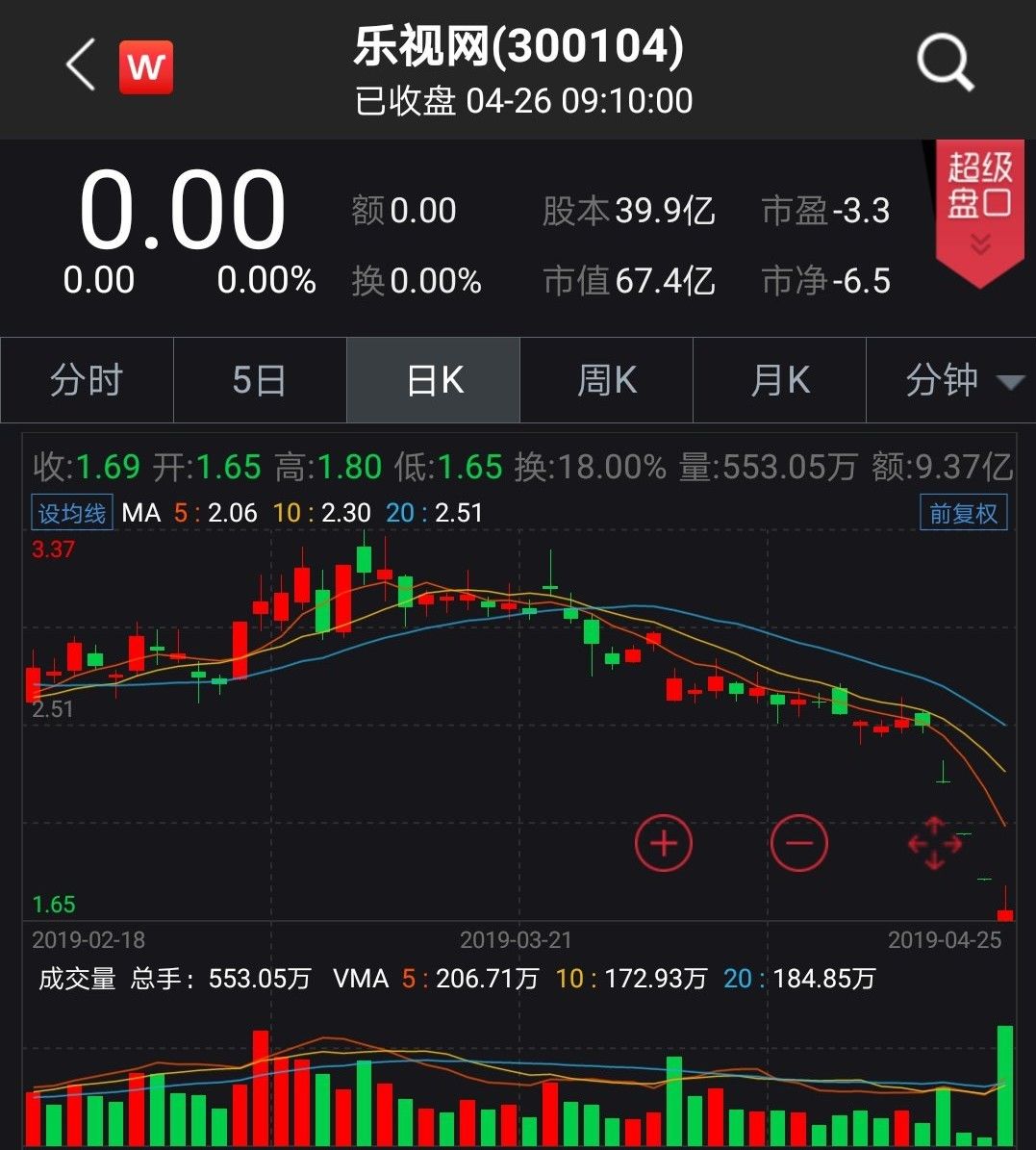Image resolution: width=1036 pixels, height=1150 pixels.
Task: Zoom in the K-line chart
Action: (x=664, y=843)
